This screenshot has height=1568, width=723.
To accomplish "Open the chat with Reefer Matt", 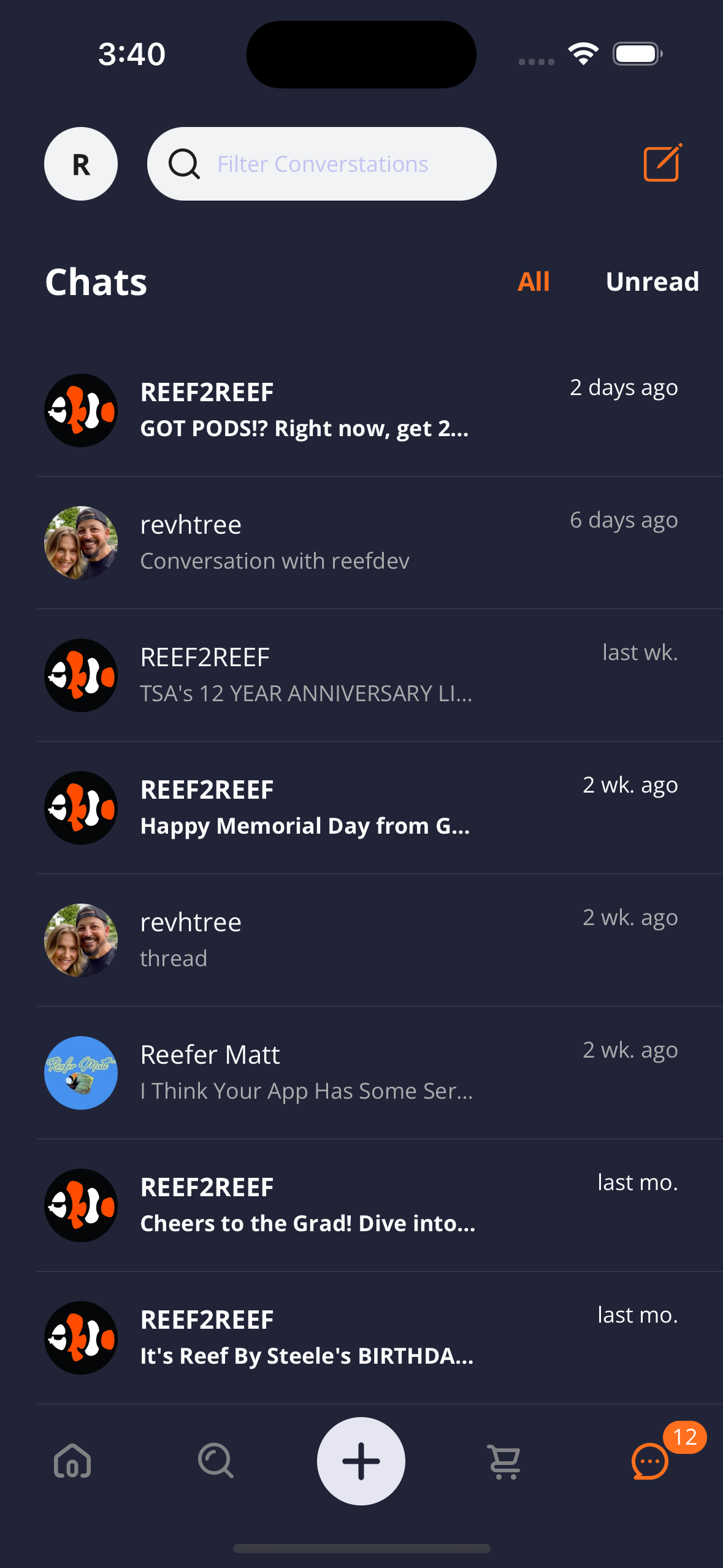I will pyautogui.click(x=380, y=1073).
